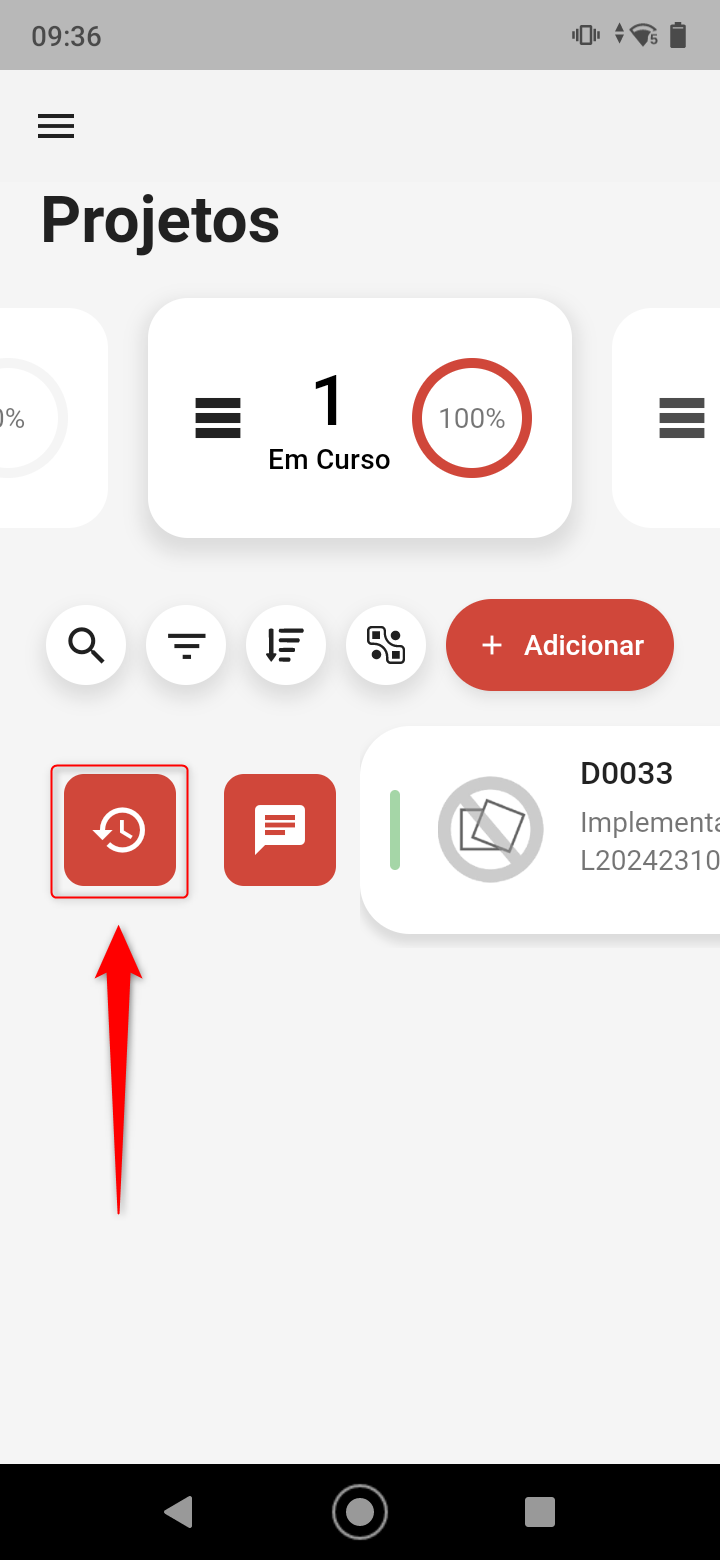The image size is (720, 1560).
Task: Open the comments action for D0033
Action: click(280, 830)
